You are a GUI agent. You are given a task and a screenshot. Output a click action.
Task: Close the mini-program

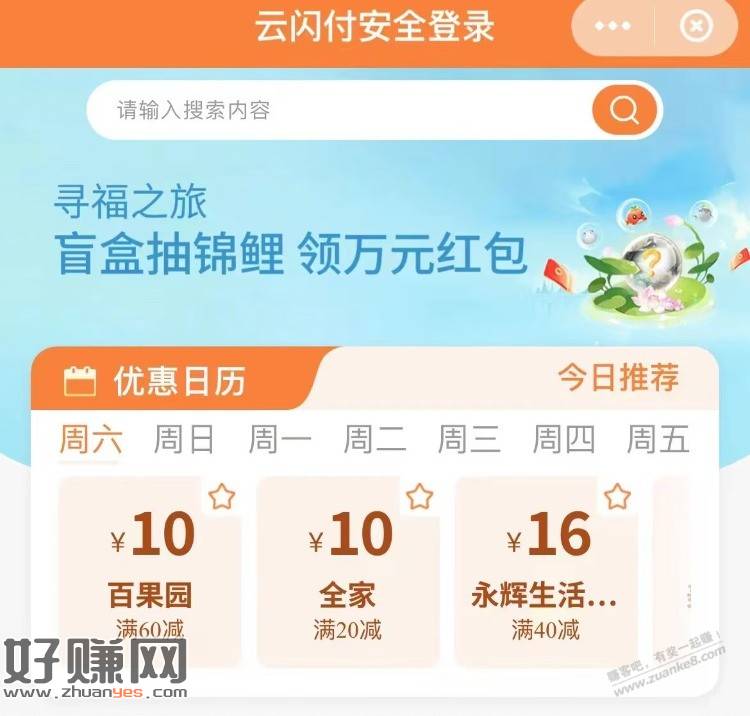(697, 27)
